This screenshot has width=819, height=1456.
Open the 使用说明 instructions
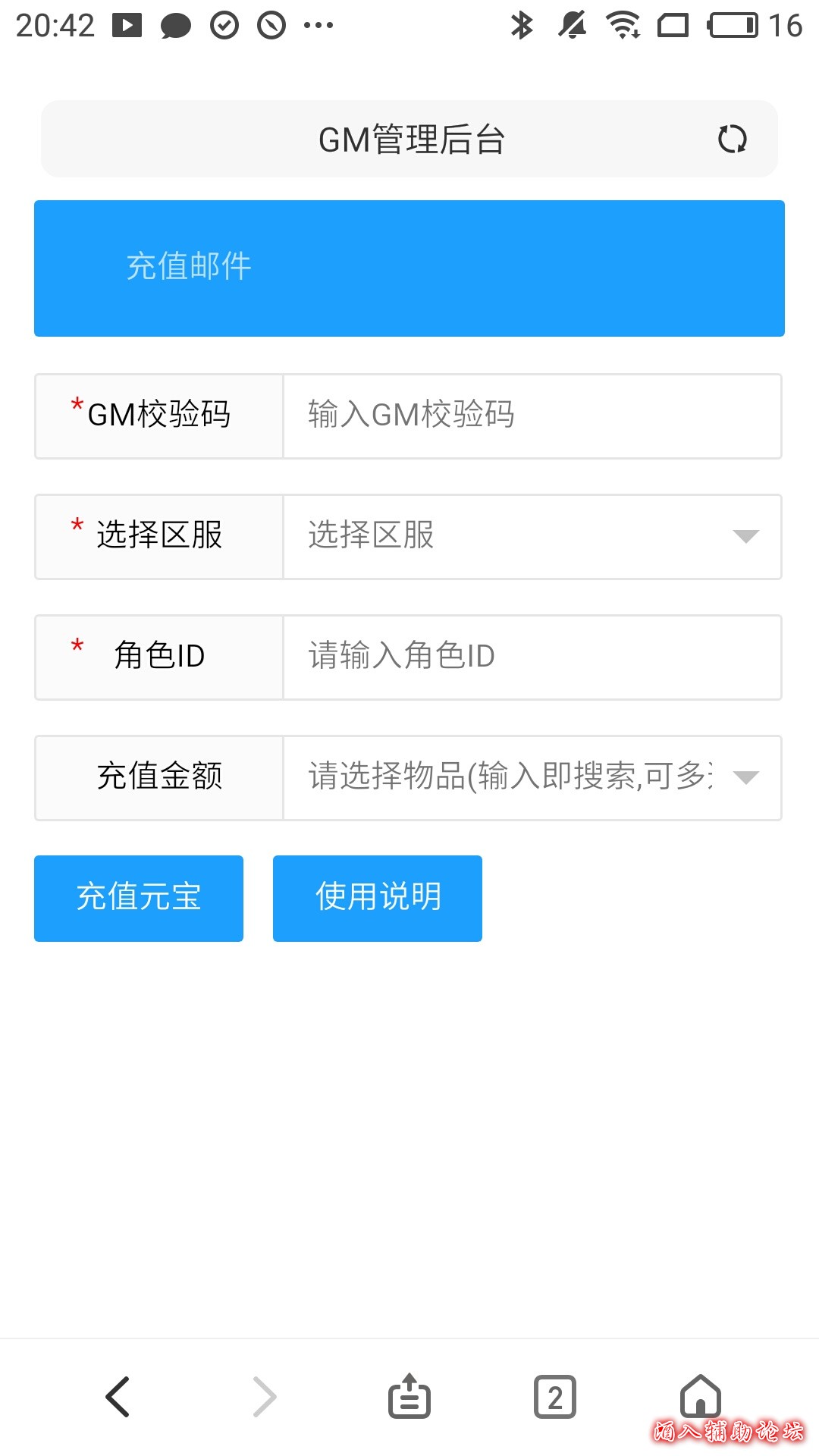(x=377, y=898)
